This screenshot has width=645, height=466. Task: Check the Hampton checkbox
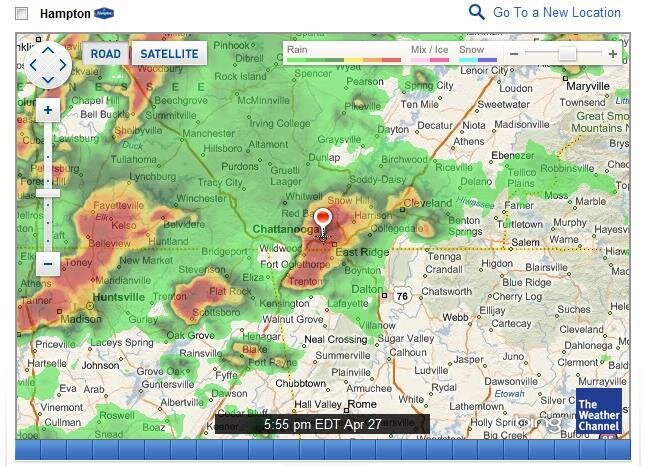[22, 14]
